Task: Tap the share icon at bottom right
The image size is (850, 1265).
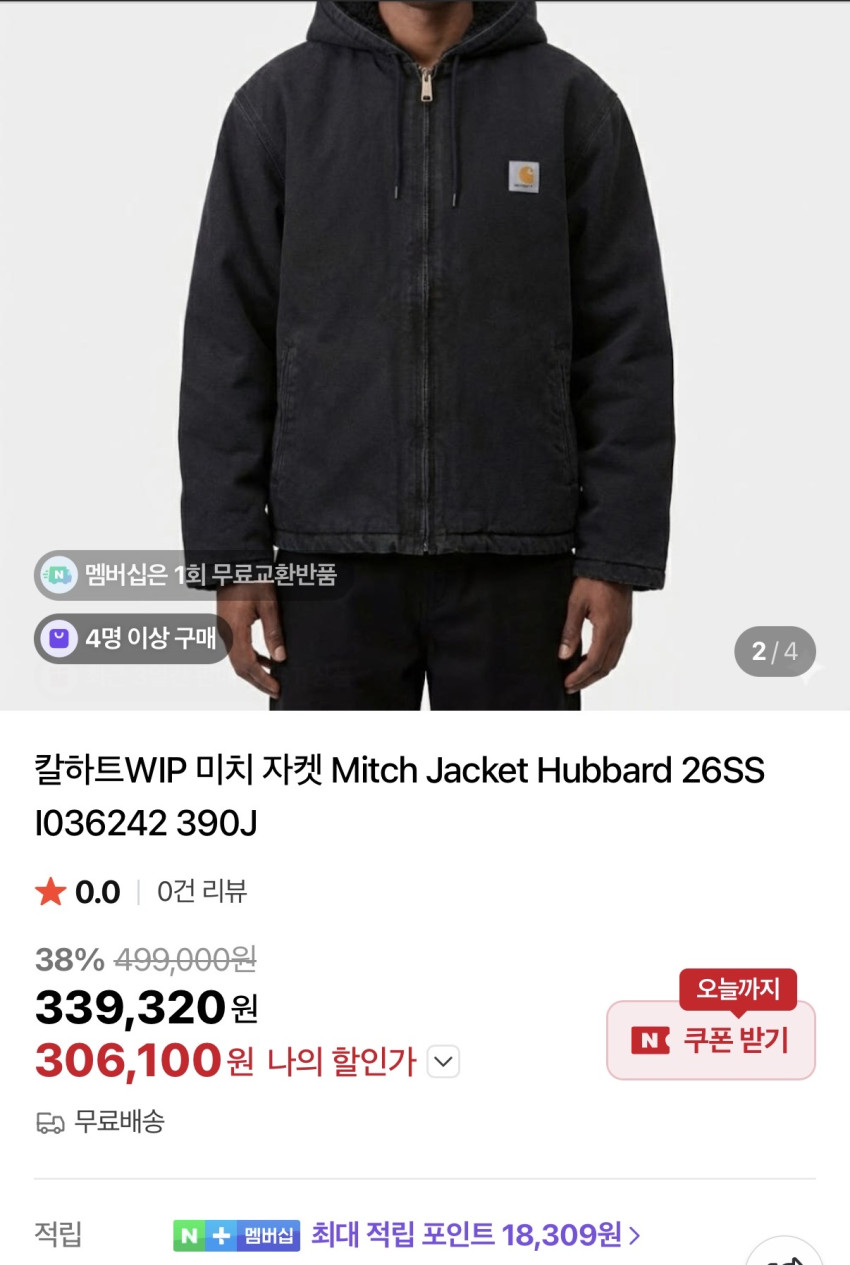Action: 785,1255
